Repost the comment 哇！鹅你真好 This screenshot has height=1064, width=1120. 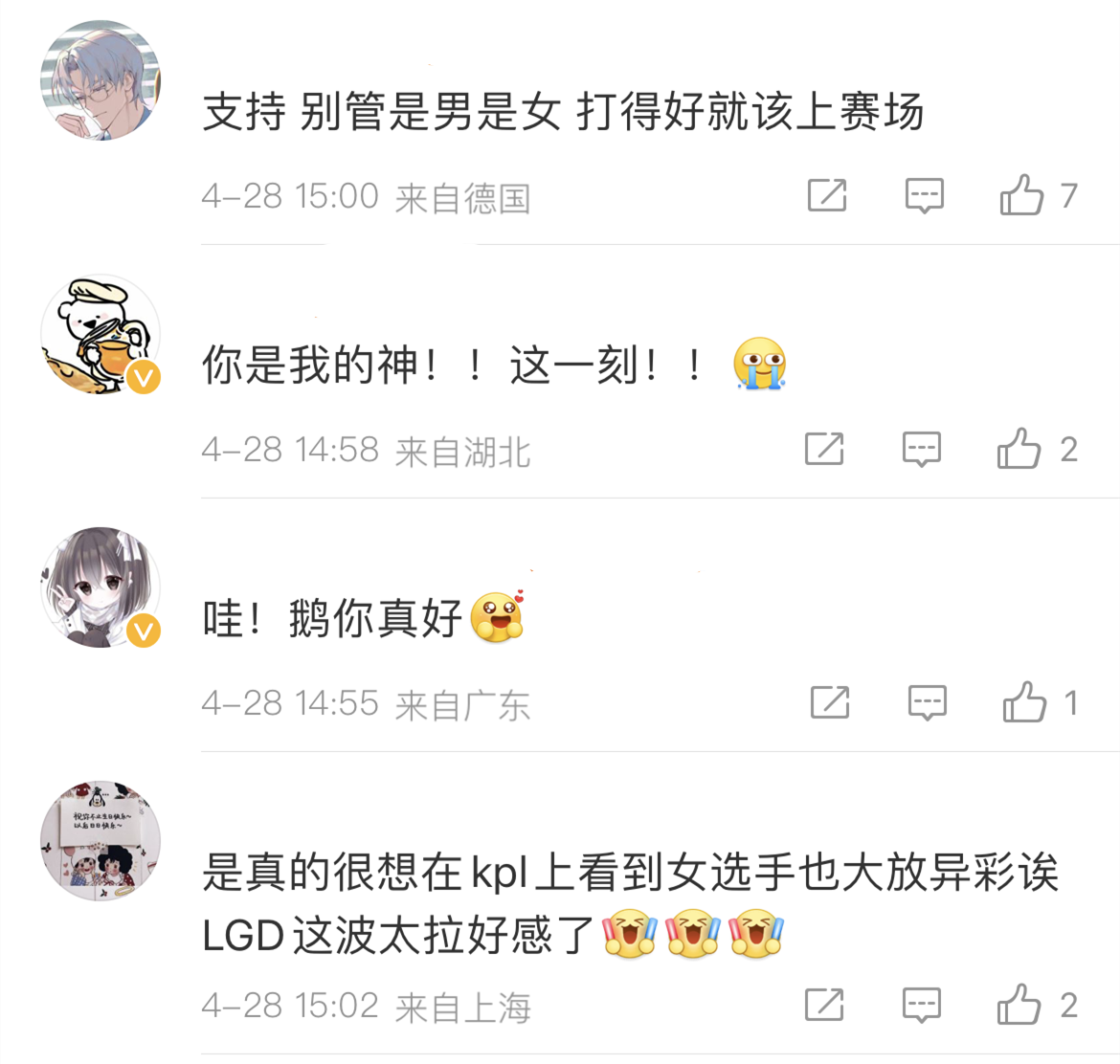tap(830, 702)
